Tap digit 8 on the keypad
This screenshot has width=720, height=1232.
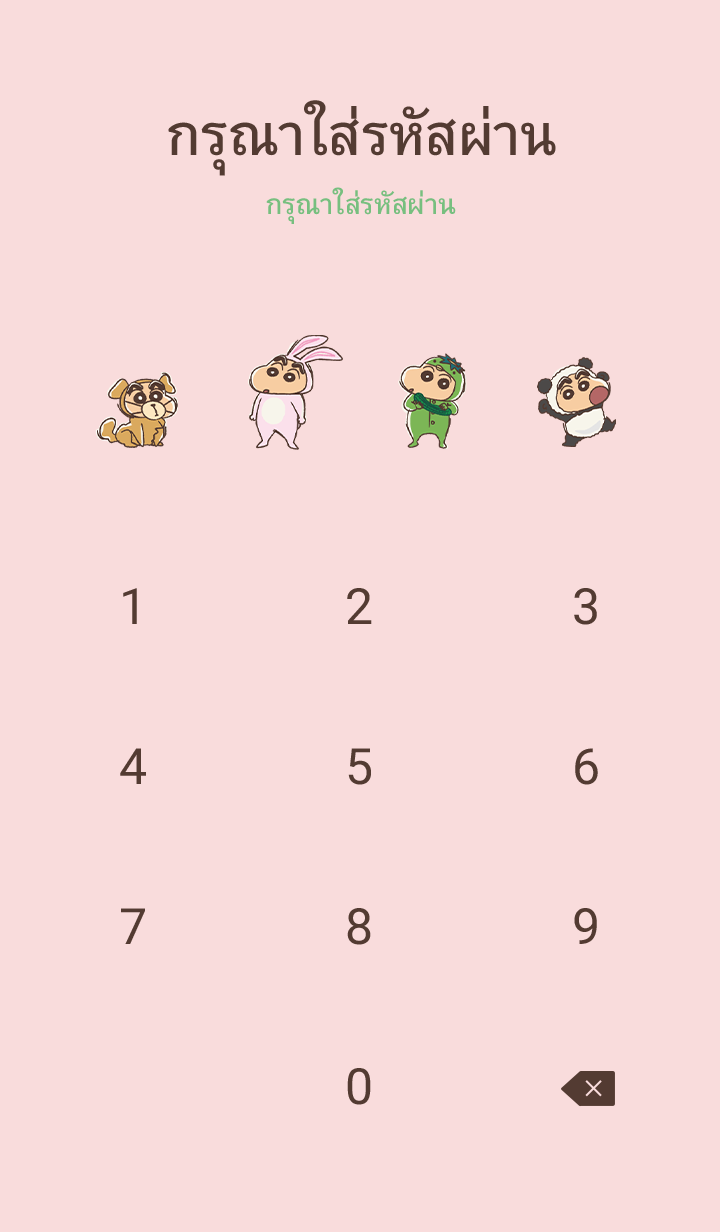(x=359, y=927)
